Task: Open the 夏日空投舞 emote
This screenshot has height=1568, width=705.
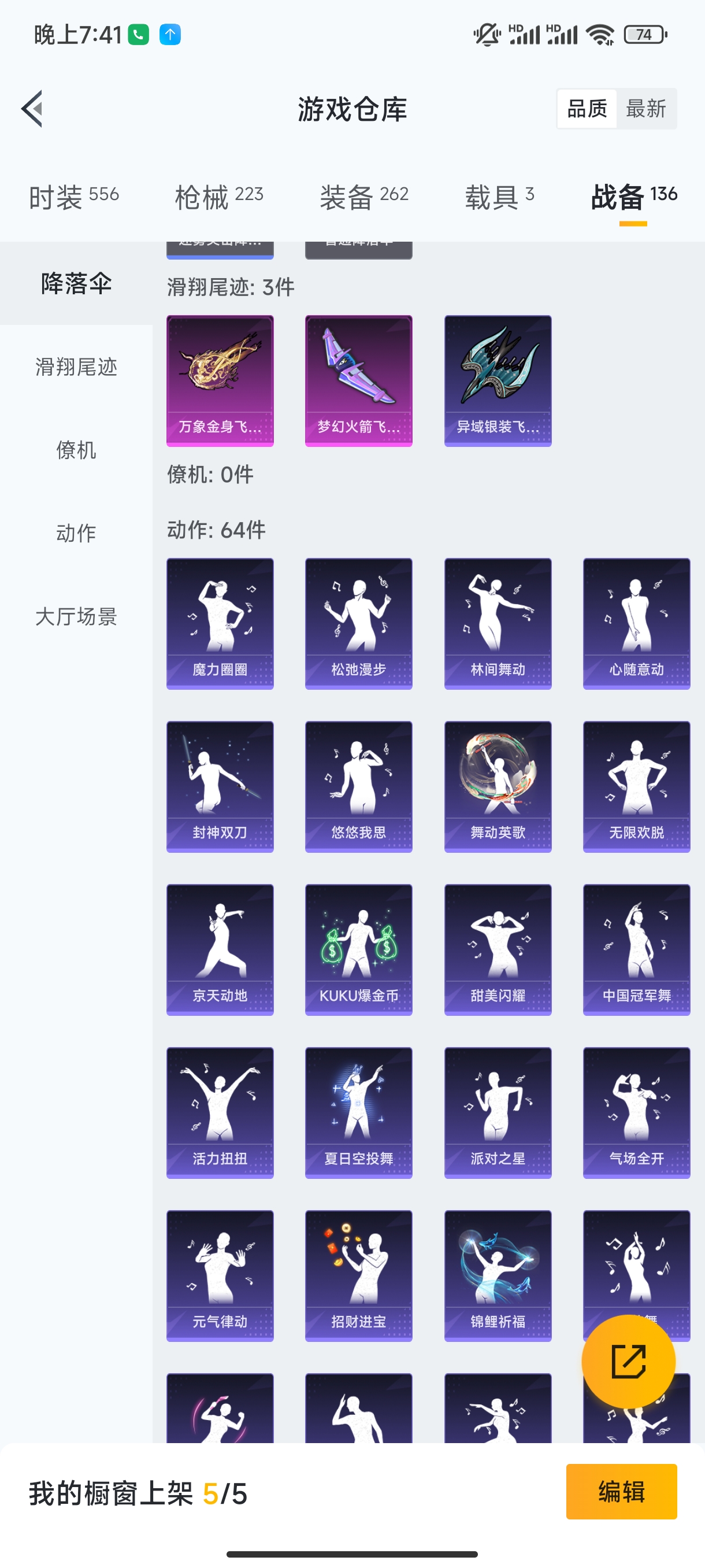Action: (358, 1112)
